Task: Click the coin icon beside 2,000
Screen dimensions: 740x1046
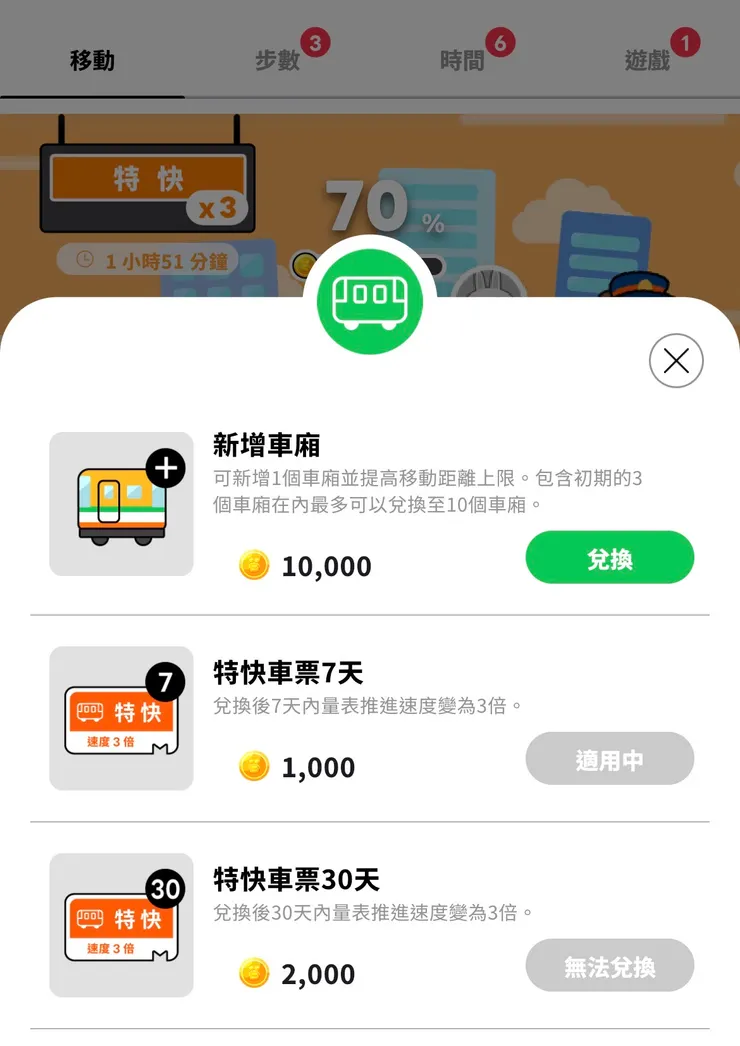Action: coord(255,974)
